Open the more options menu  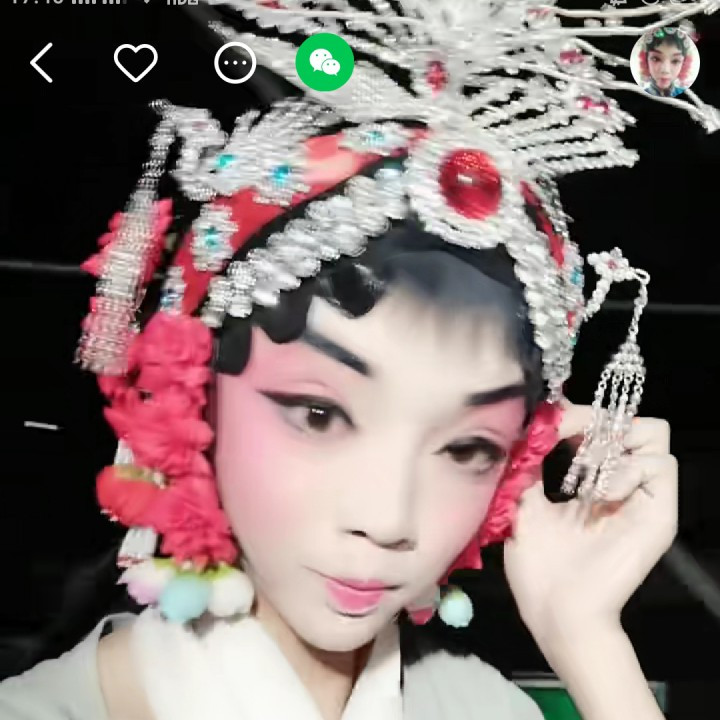click(x=235, y=64)
